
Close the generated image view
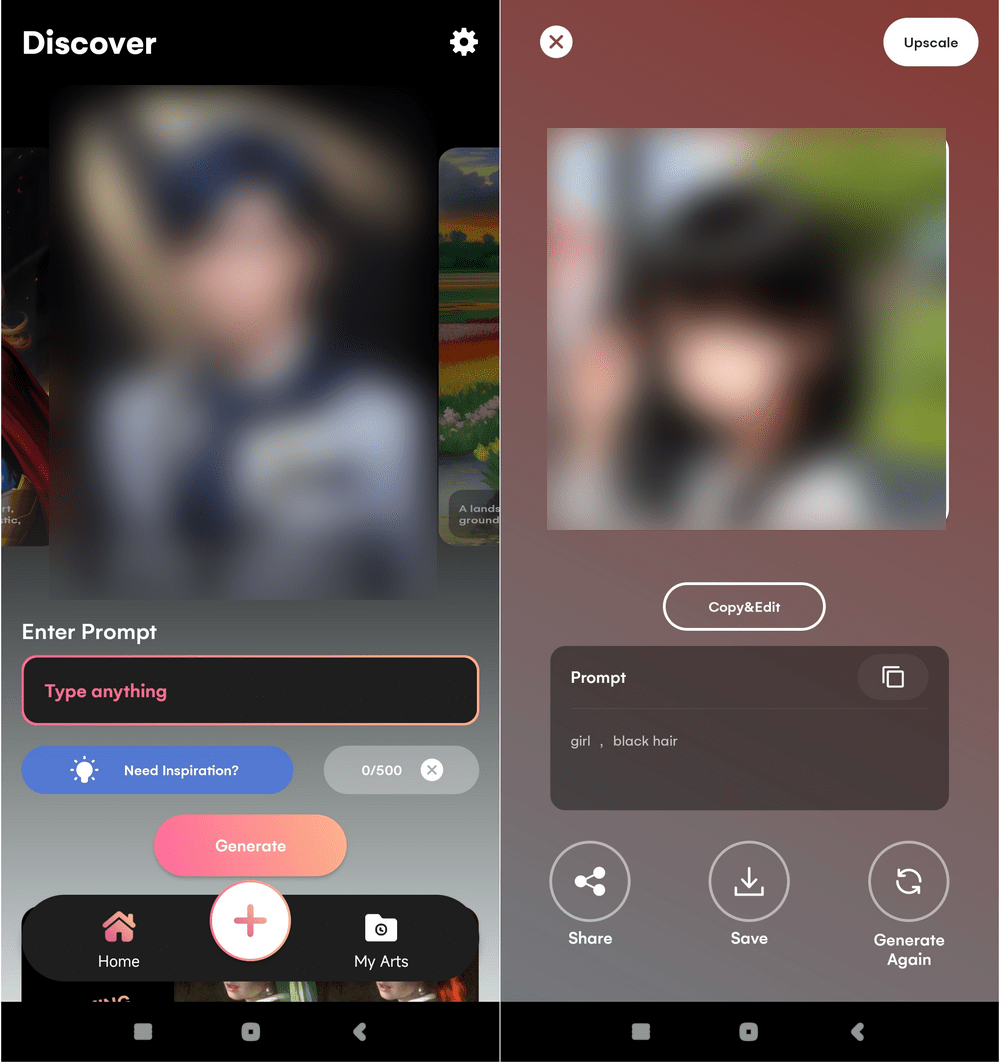tap(556, 42)
